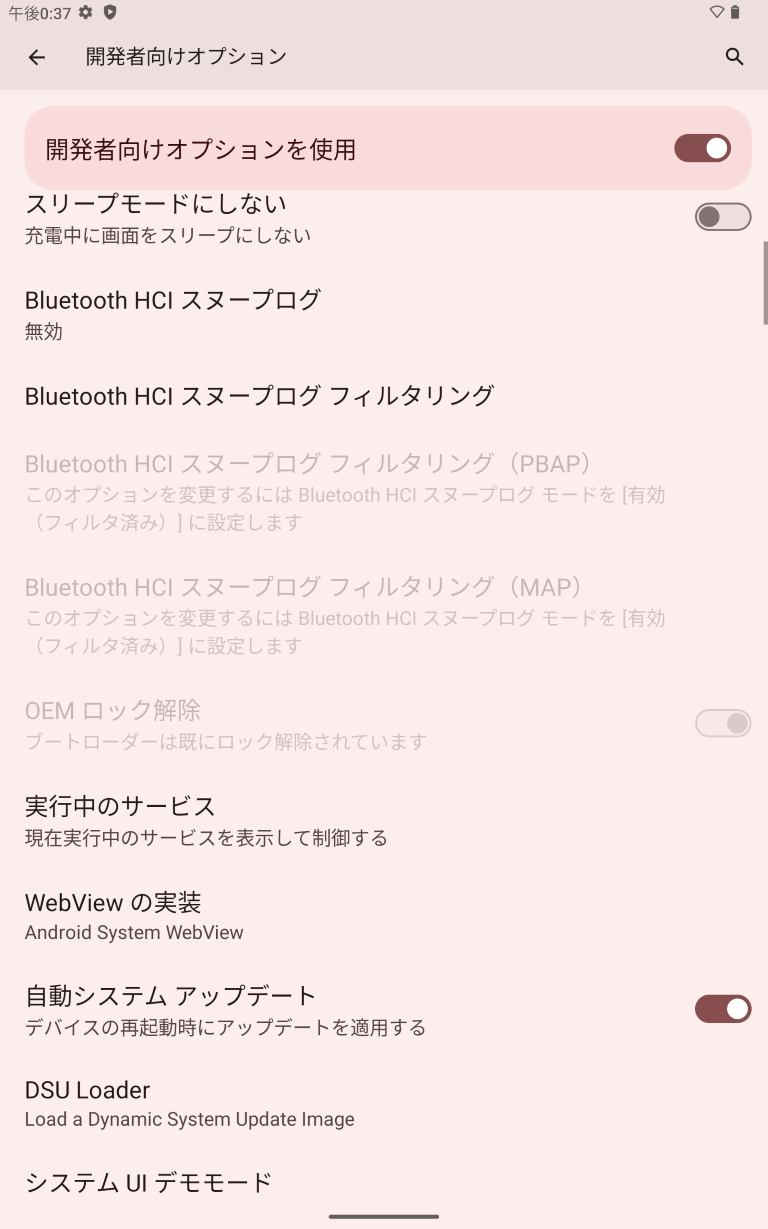The image size is (768, 1229).
Task: Turn off the 開発者向けオプションを使用 switch
Action: click(702, 149)
